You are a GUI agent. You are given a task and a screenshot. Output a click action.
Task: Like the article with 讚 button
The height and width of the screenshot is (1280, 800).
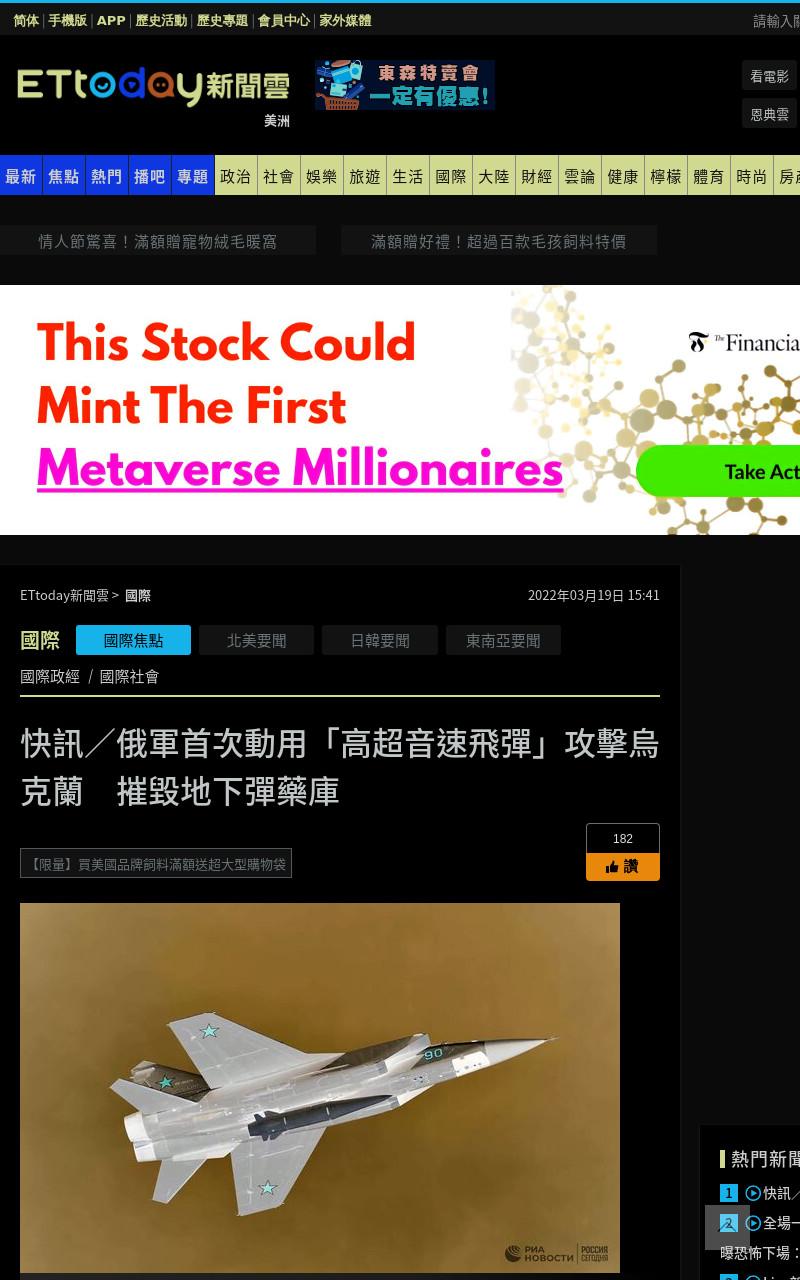623,866
